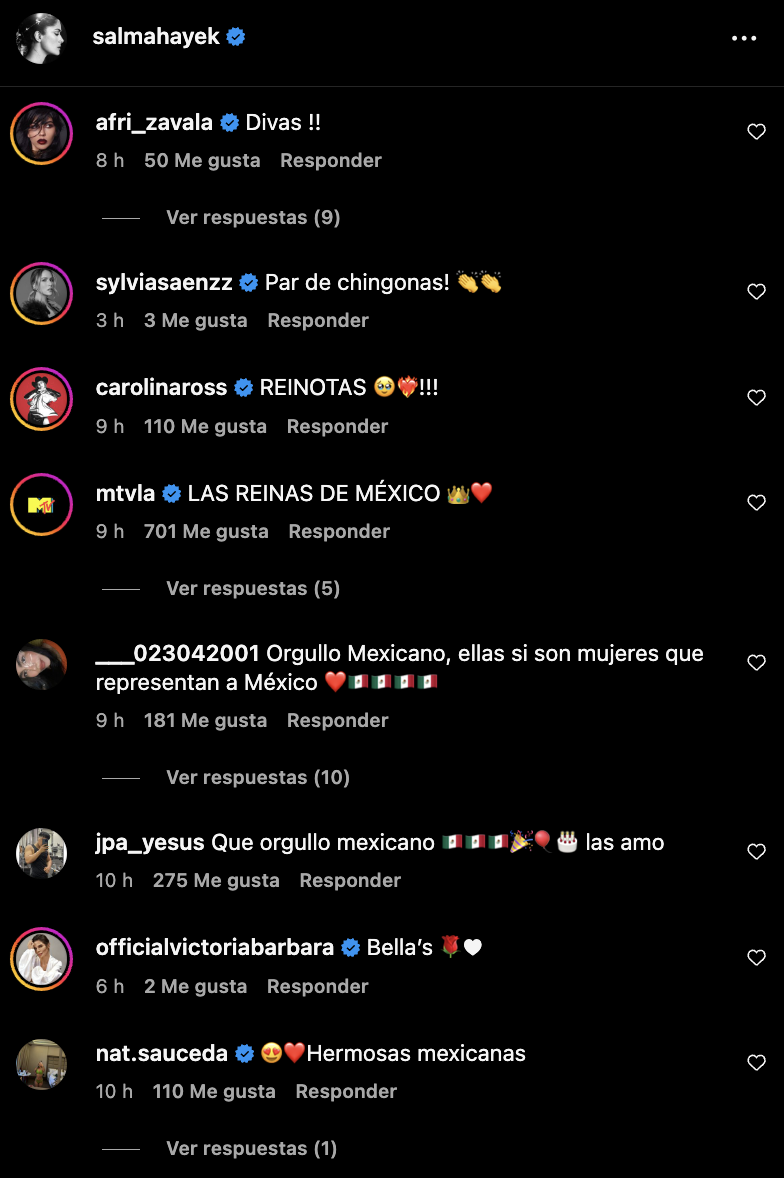Like ___023042001's Orgullo Mexicano comment
Image resolution: width=784 pixels, height=1178 pixels.
[x=756, y=663]
